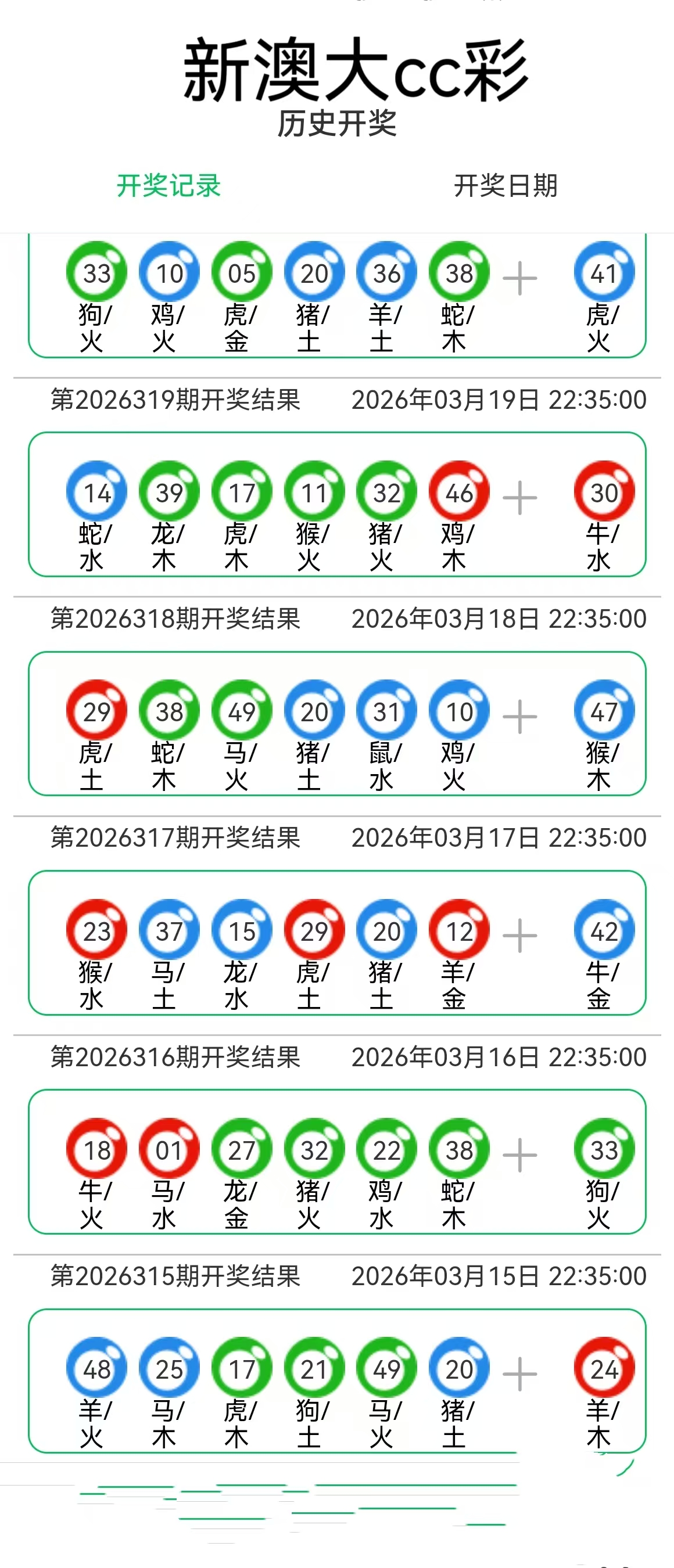Open the 第2026319期开奖结果 entry
Screen dimensions: 674x1568
tap(177, 401)
